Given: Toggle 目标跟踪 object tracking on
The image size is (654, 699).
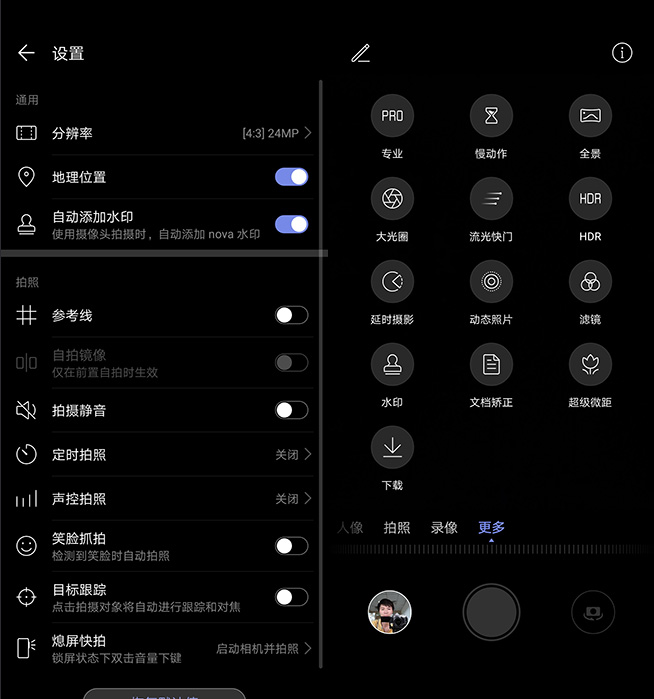Looking at the screenshot, I should coord(291,597).
